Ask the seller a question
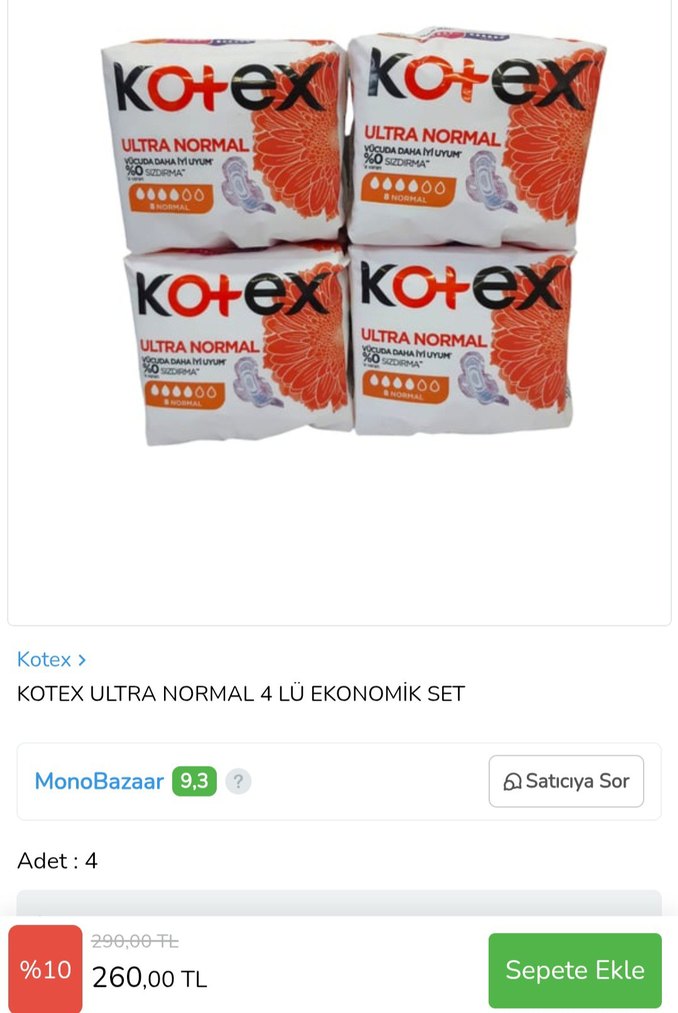 (x=566, y=781)
